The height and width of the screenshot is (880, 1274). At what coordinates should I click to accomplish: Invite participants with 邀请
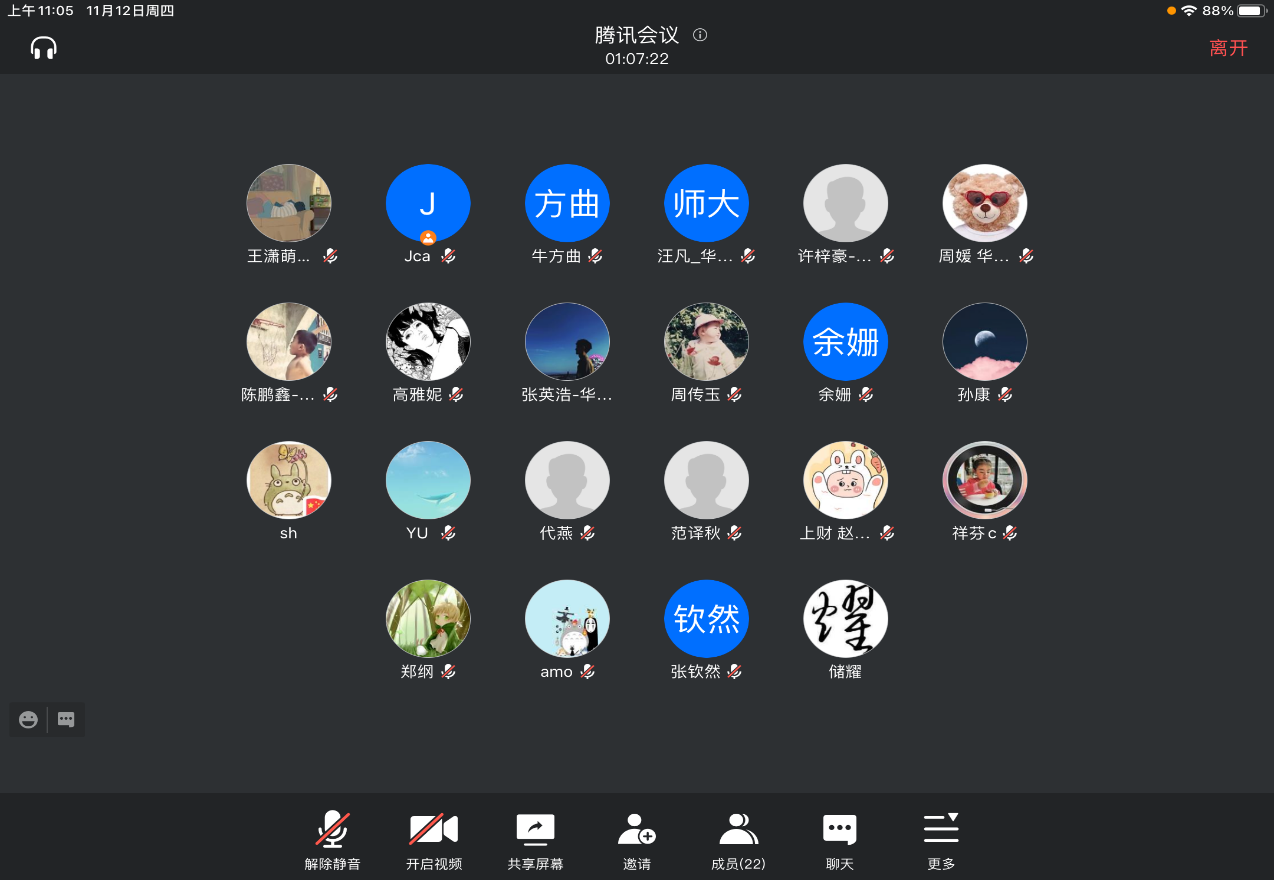click(637, 840)
